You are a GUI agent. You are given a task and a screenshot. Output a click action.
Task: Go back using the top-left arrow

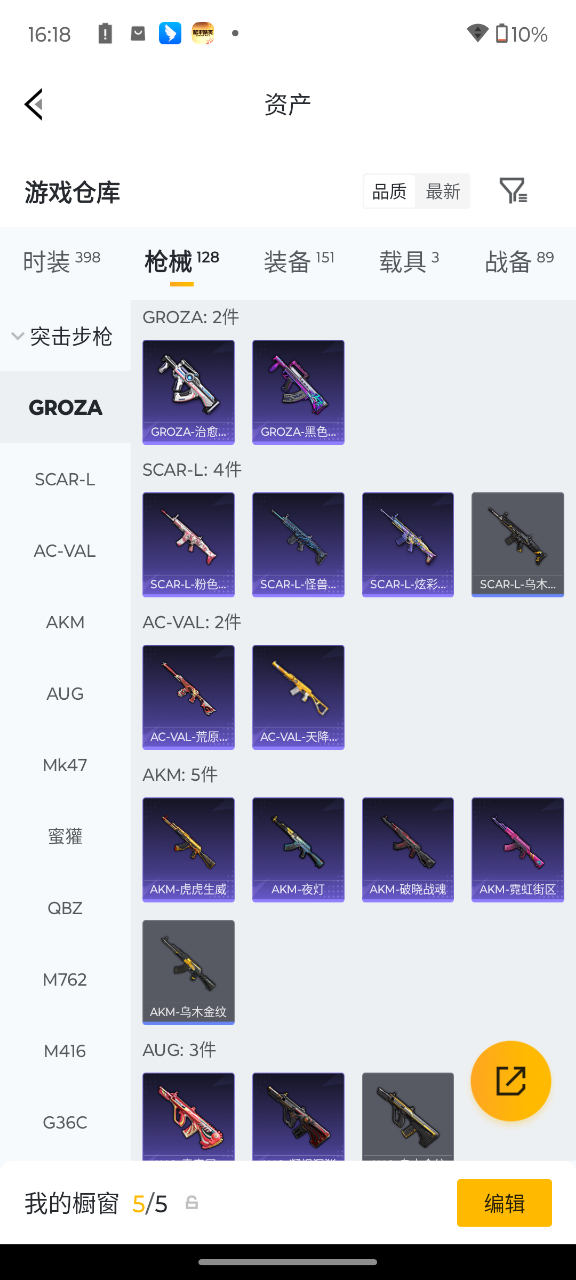(x=34, y=104)
